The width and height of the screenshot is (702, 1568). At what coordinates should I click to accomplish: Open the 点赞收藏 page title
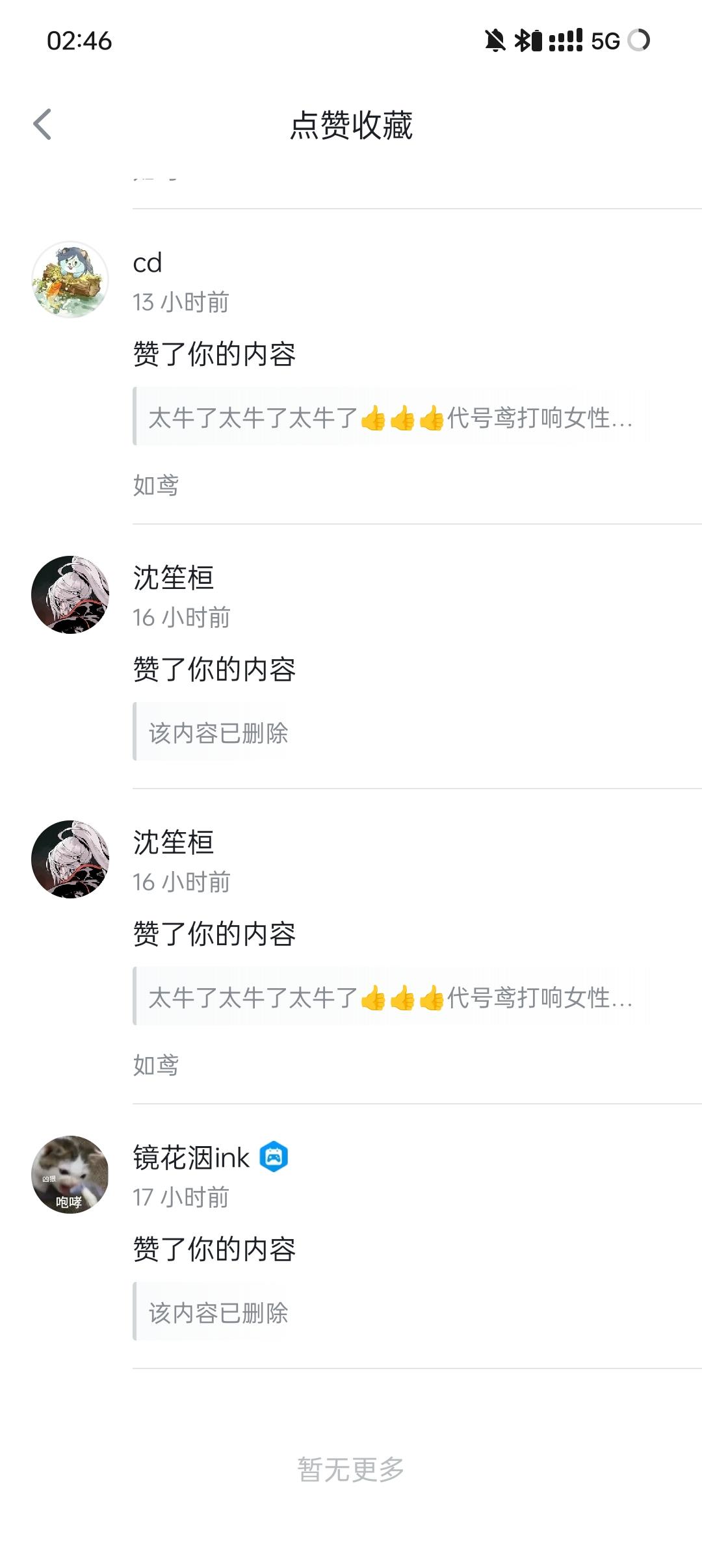coord(351,124)
